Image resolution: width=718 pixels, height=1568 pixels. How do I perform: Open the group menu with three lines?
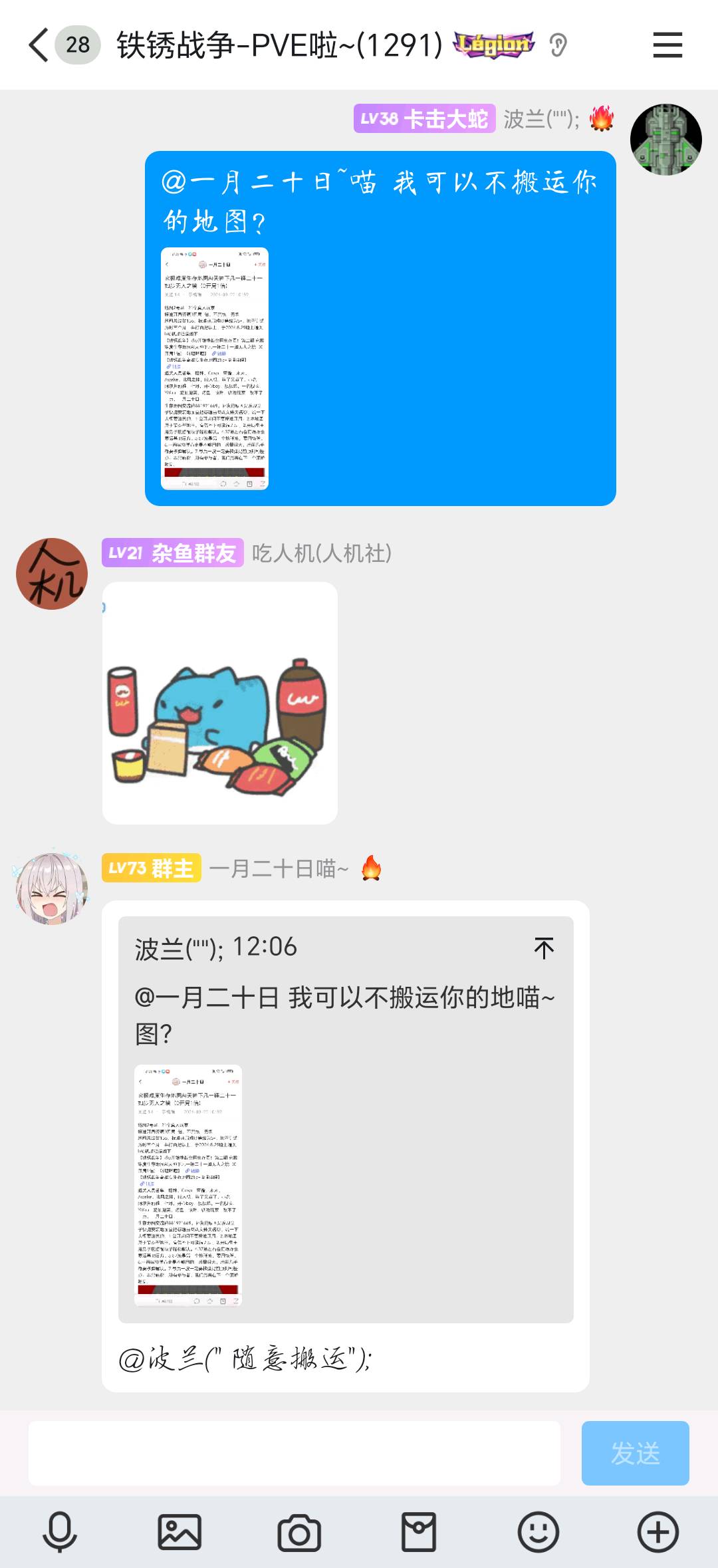[x=667, y=45]
